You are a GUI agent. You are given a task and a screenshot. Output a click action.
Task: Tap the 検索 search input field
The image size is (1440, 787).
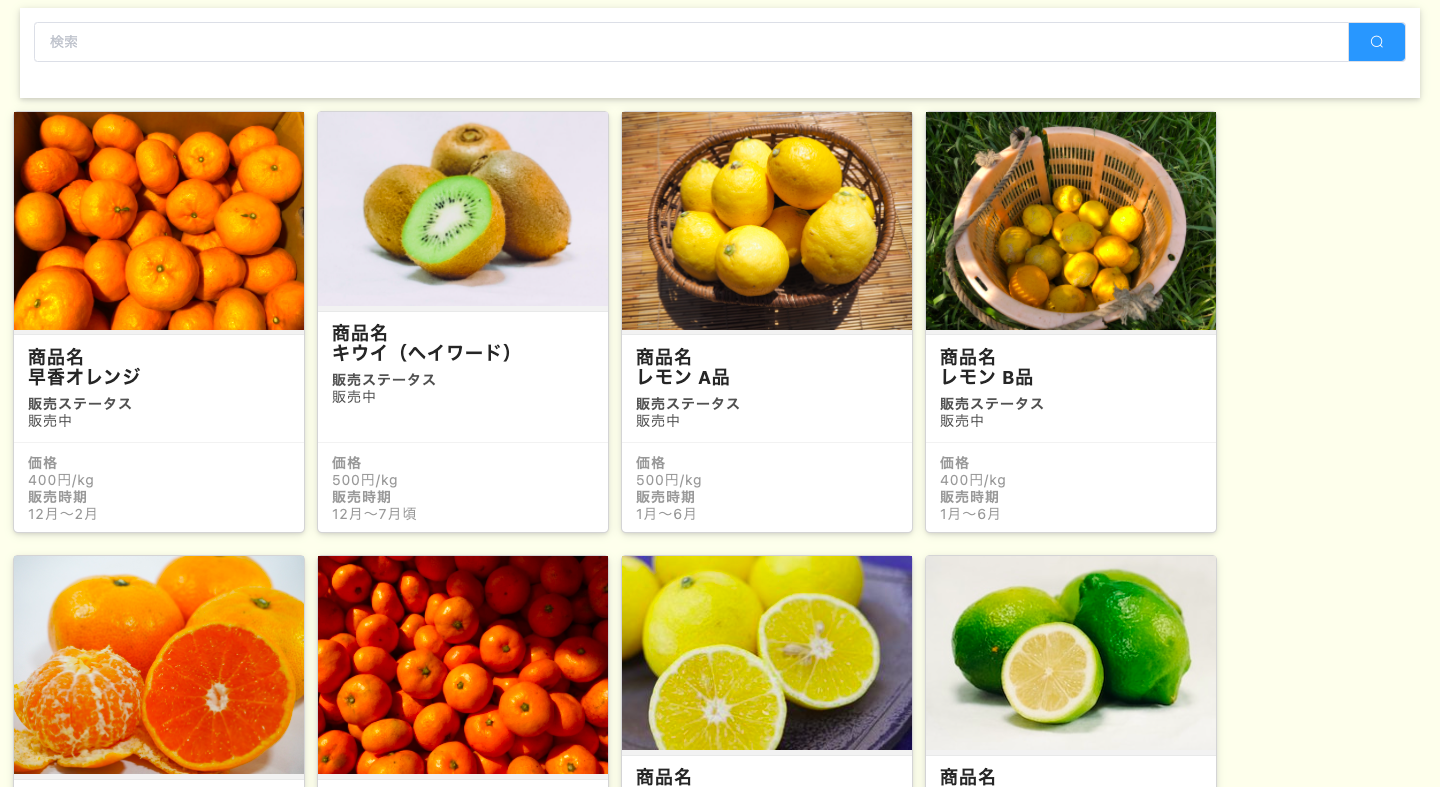(690, 42)
